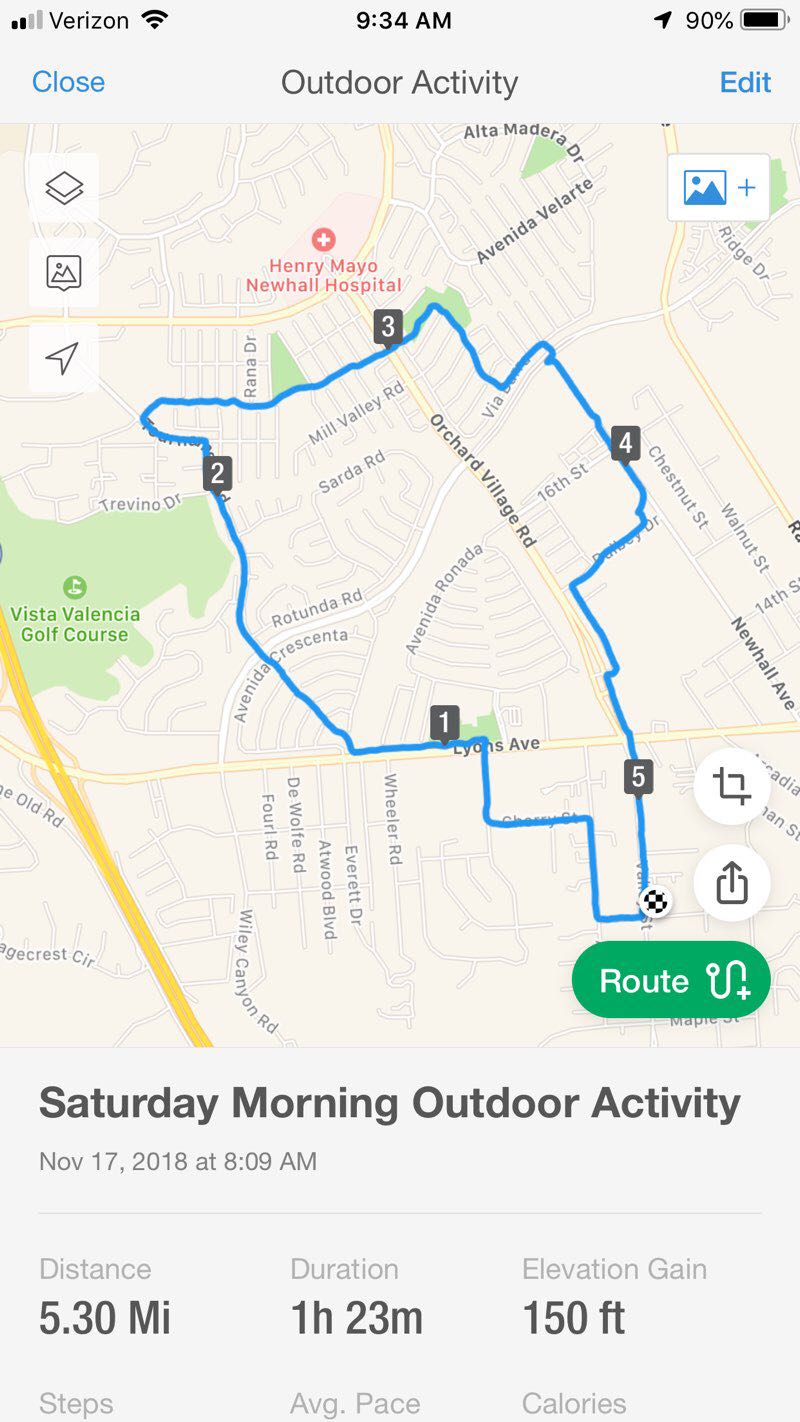Open the map photo view icon

[x=64, y=272]
